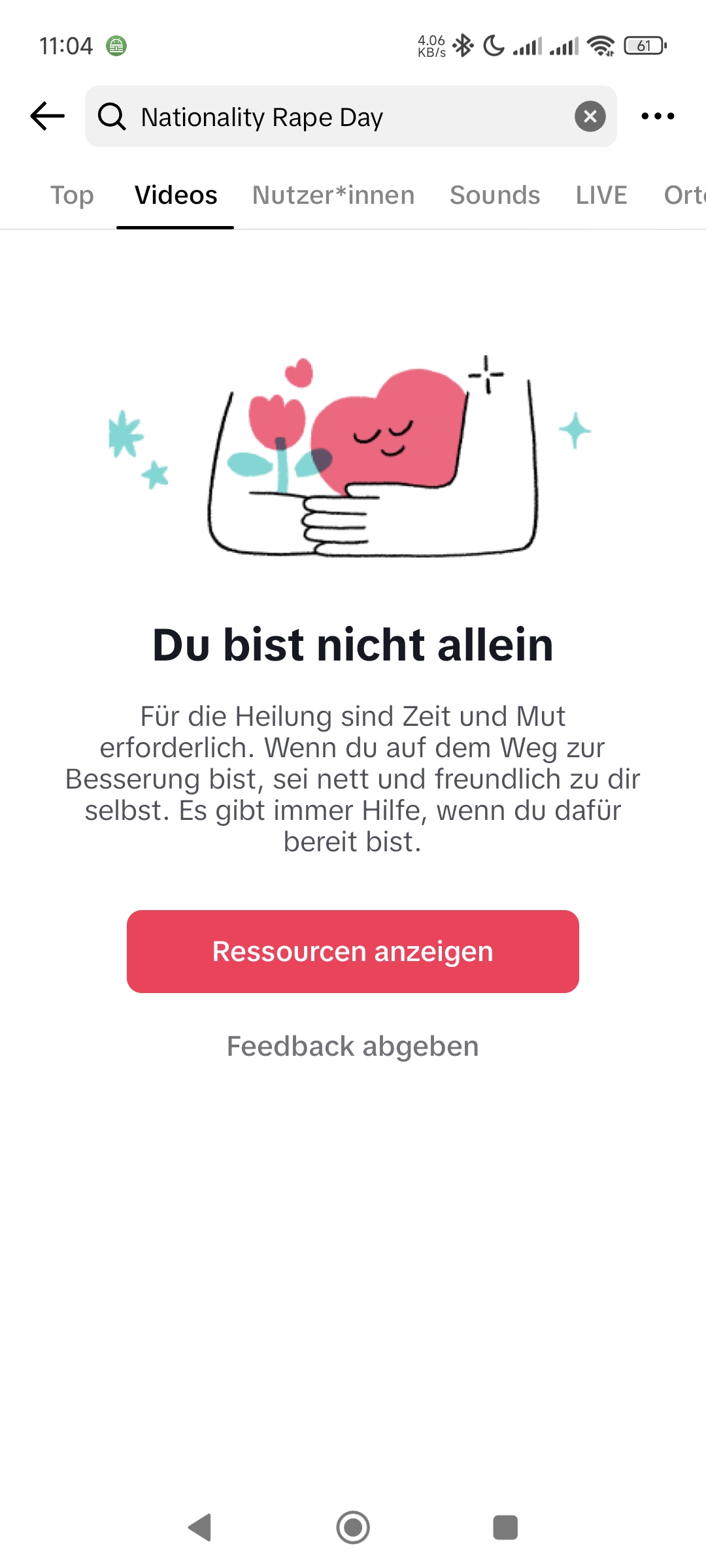Switch to the Nutzer*innen tab
The width and height of the screenshot is (706, 1568).
tap(333, 195)
